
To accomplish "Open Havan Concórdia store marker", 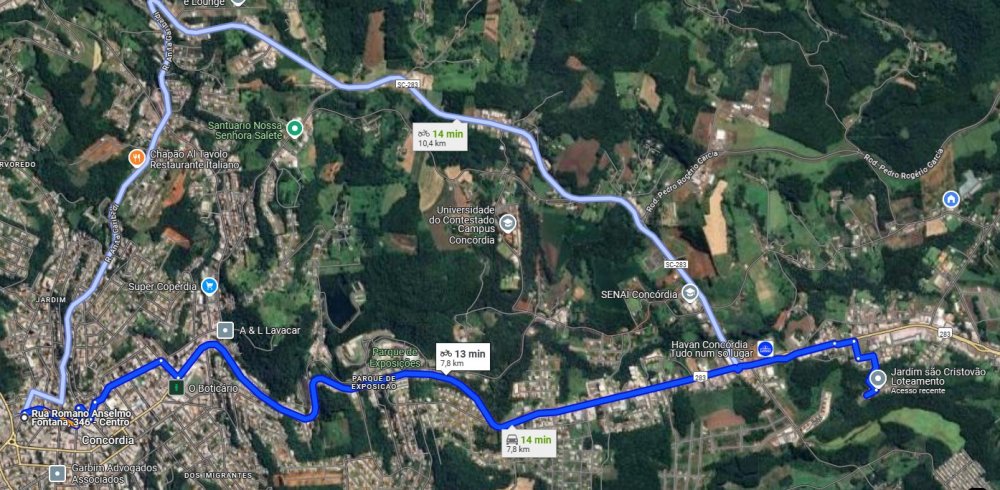I will [x=766, y=347].
